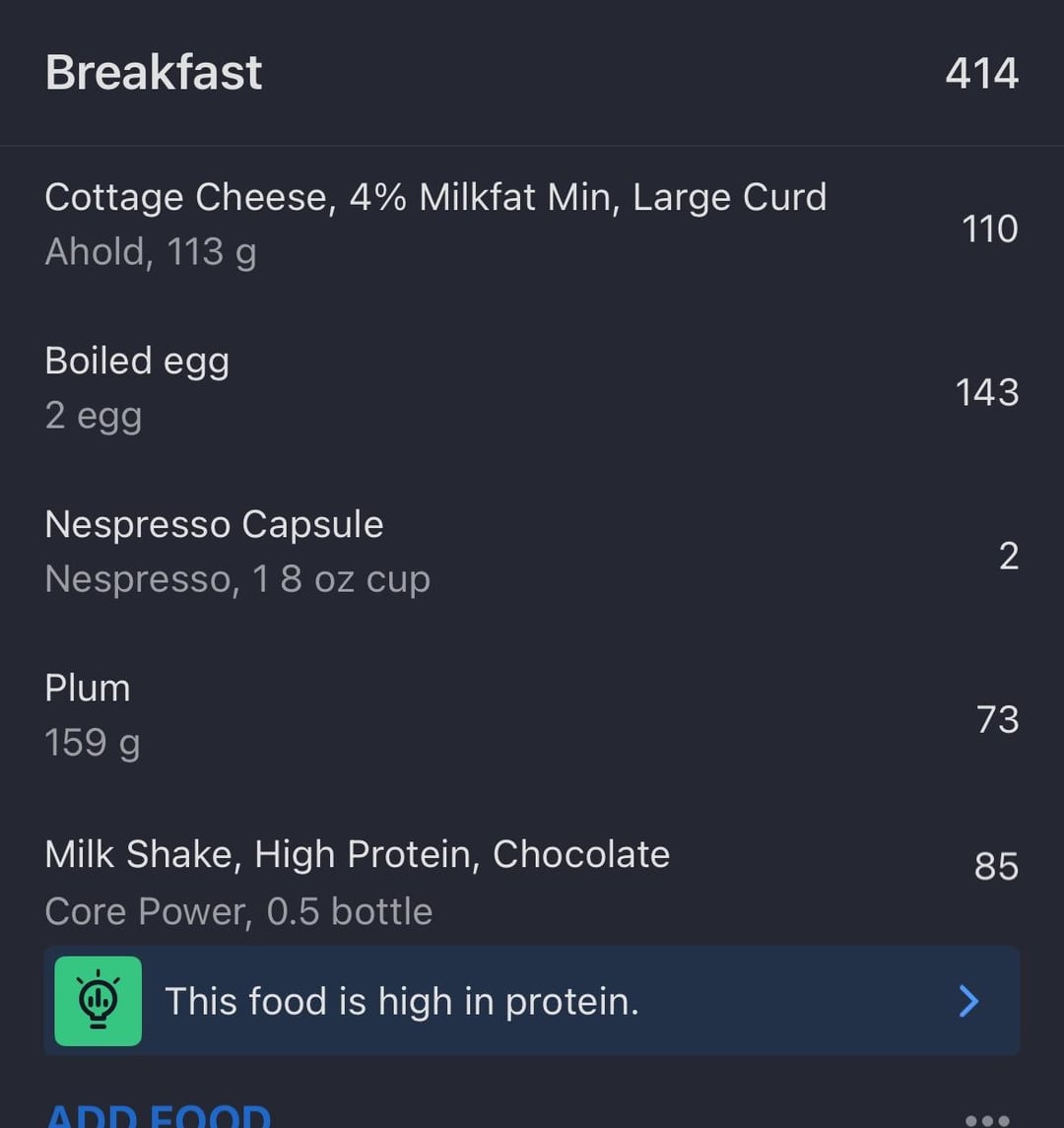Viewport: 1064px width, 1128px height.
Task: Open the Breakfast more options menu
Action: [x=987, y=1119]
